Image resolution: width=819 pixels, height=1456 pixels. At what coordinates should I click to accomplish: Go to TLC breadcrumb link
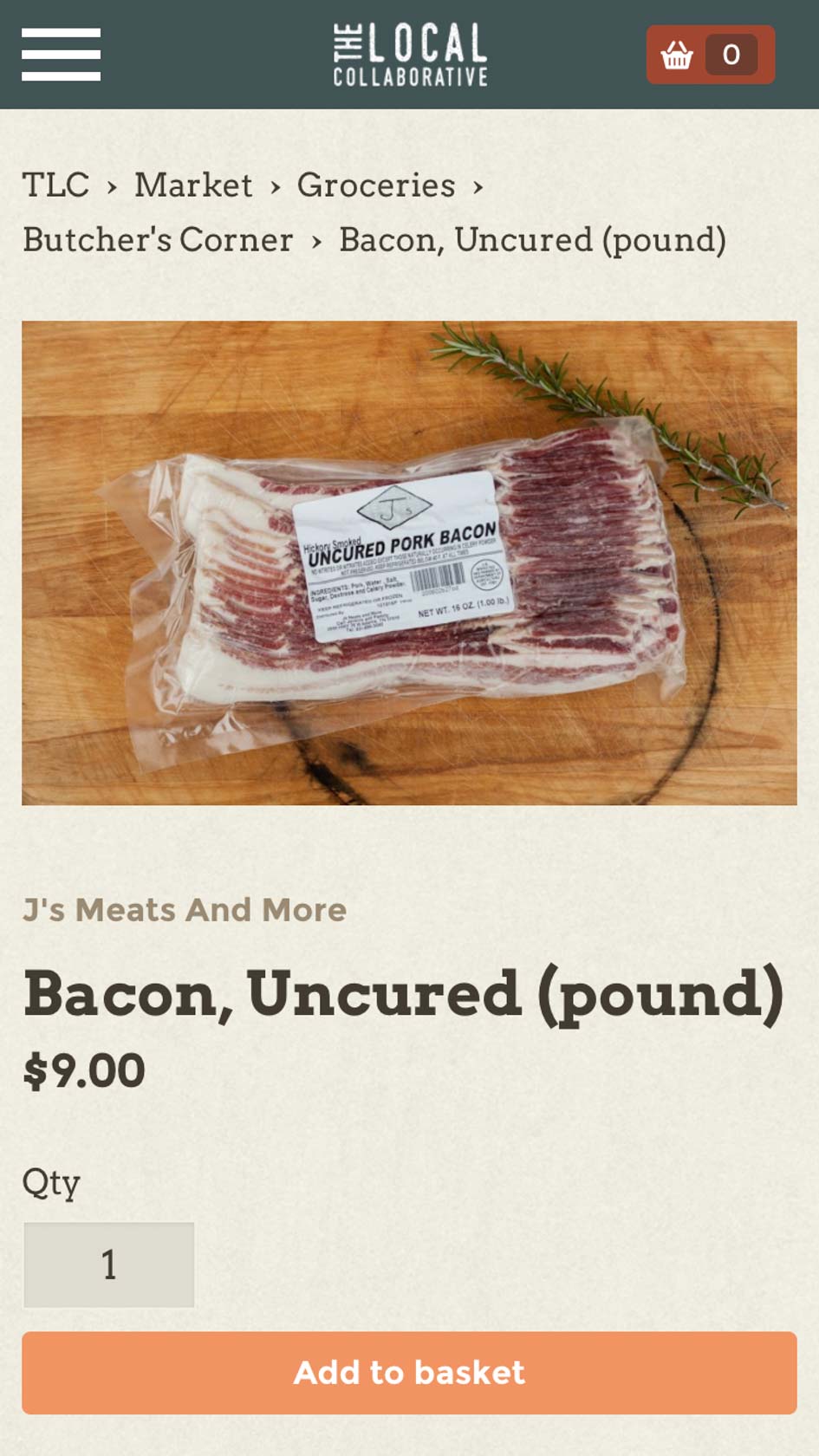pos(55,185)
